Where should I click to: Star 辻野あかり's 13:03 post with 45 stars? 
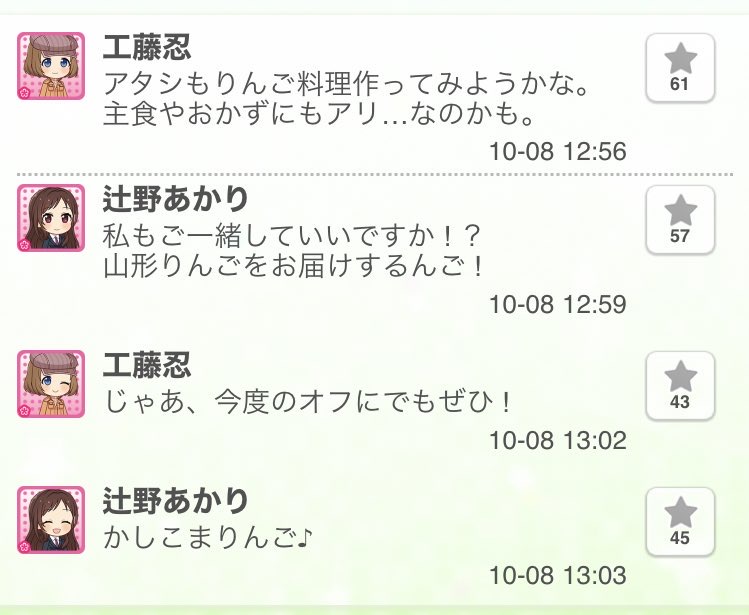click(x=680, y=521)
